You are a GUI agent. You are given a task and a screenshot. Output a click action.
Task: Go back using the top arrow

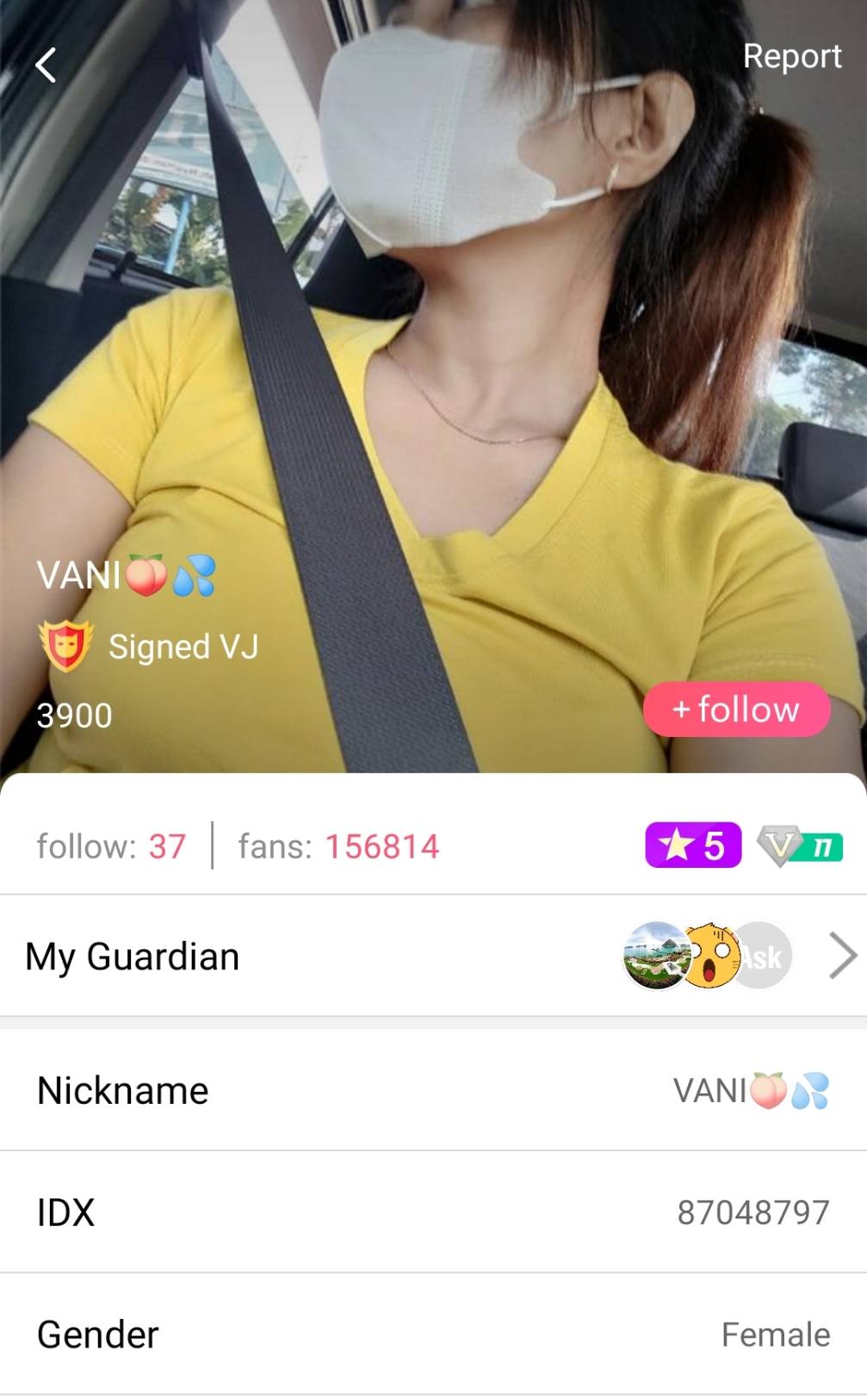(x=46, y=65)
